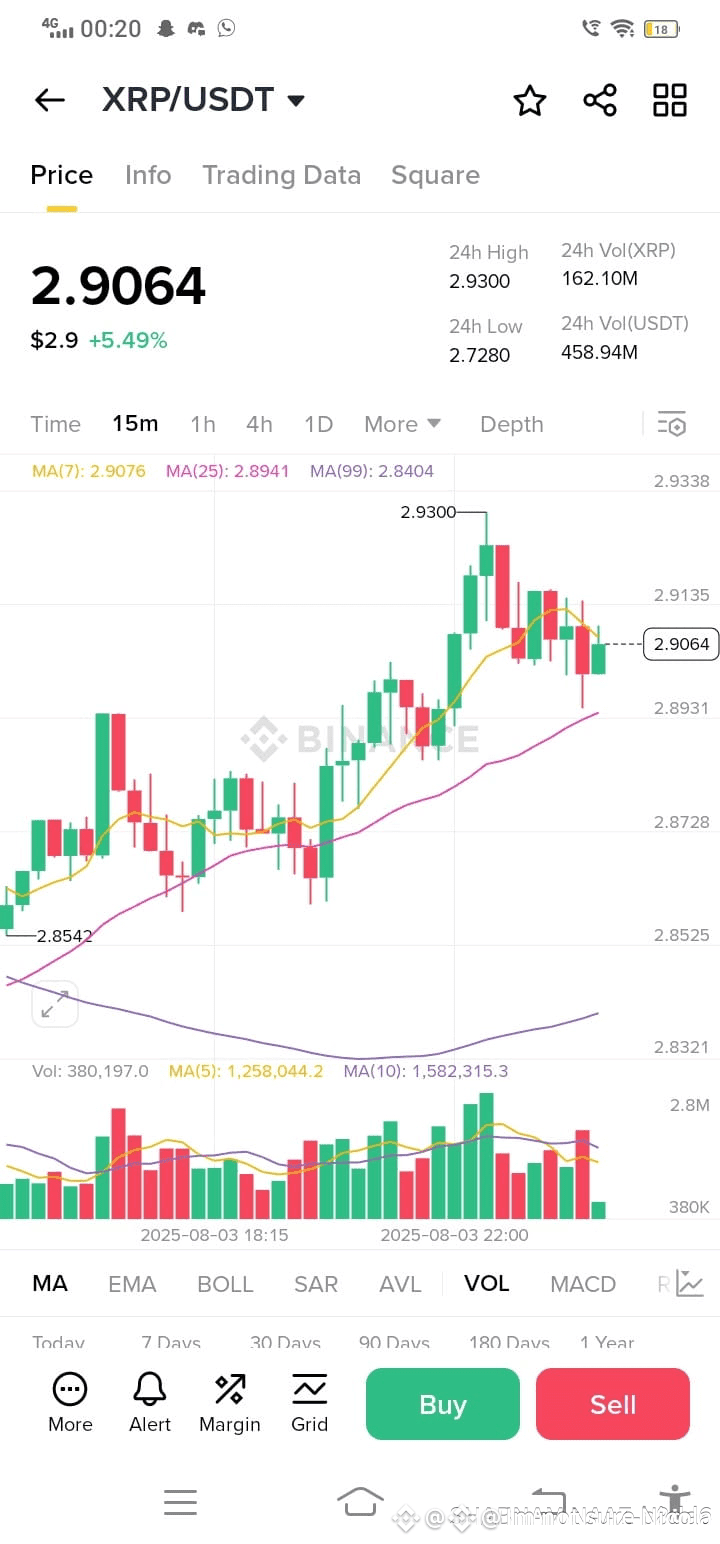Go back using the arrow icon
This screenshot has width=720, height=1544.
49,100
